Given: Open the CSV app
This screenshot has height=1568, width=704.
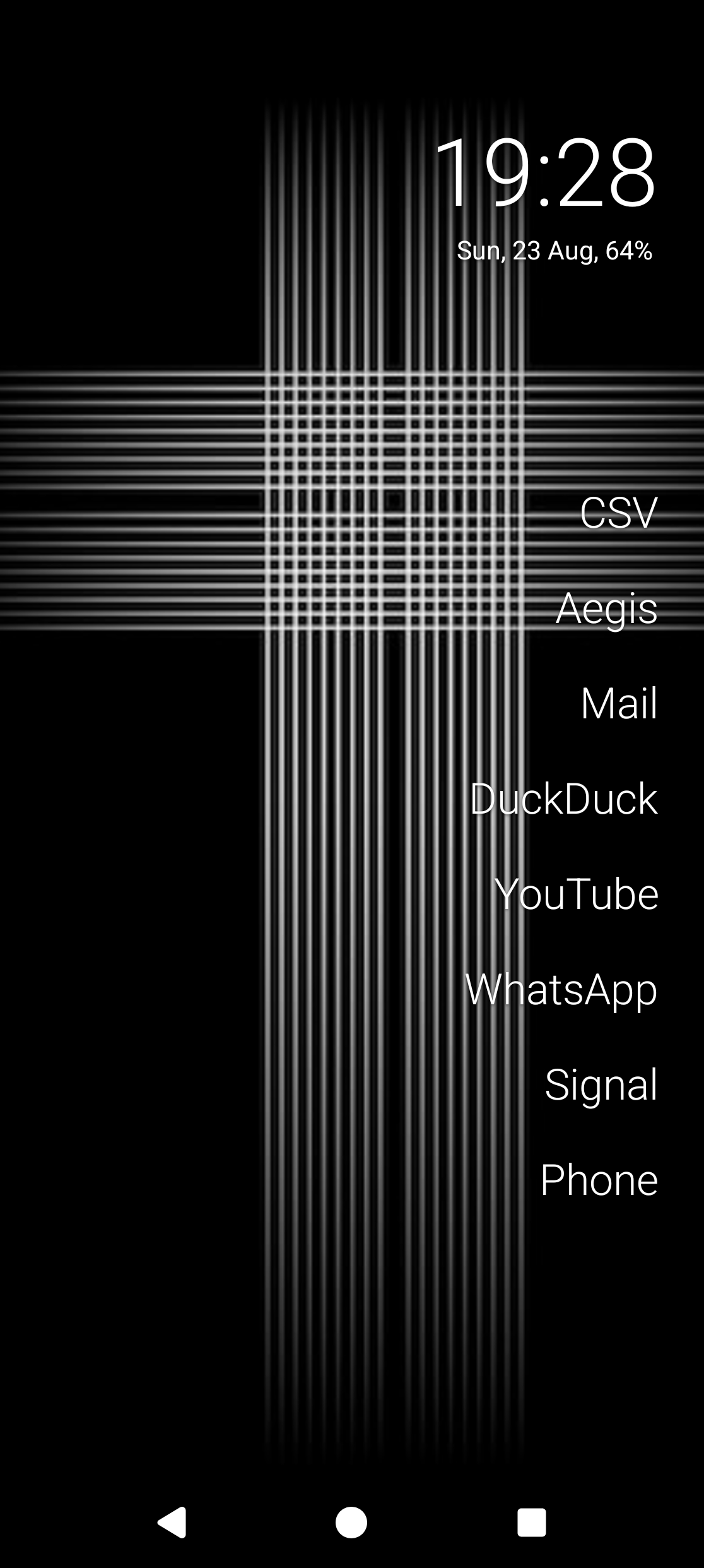Looking at the screenshot, I should coord(618,513).
